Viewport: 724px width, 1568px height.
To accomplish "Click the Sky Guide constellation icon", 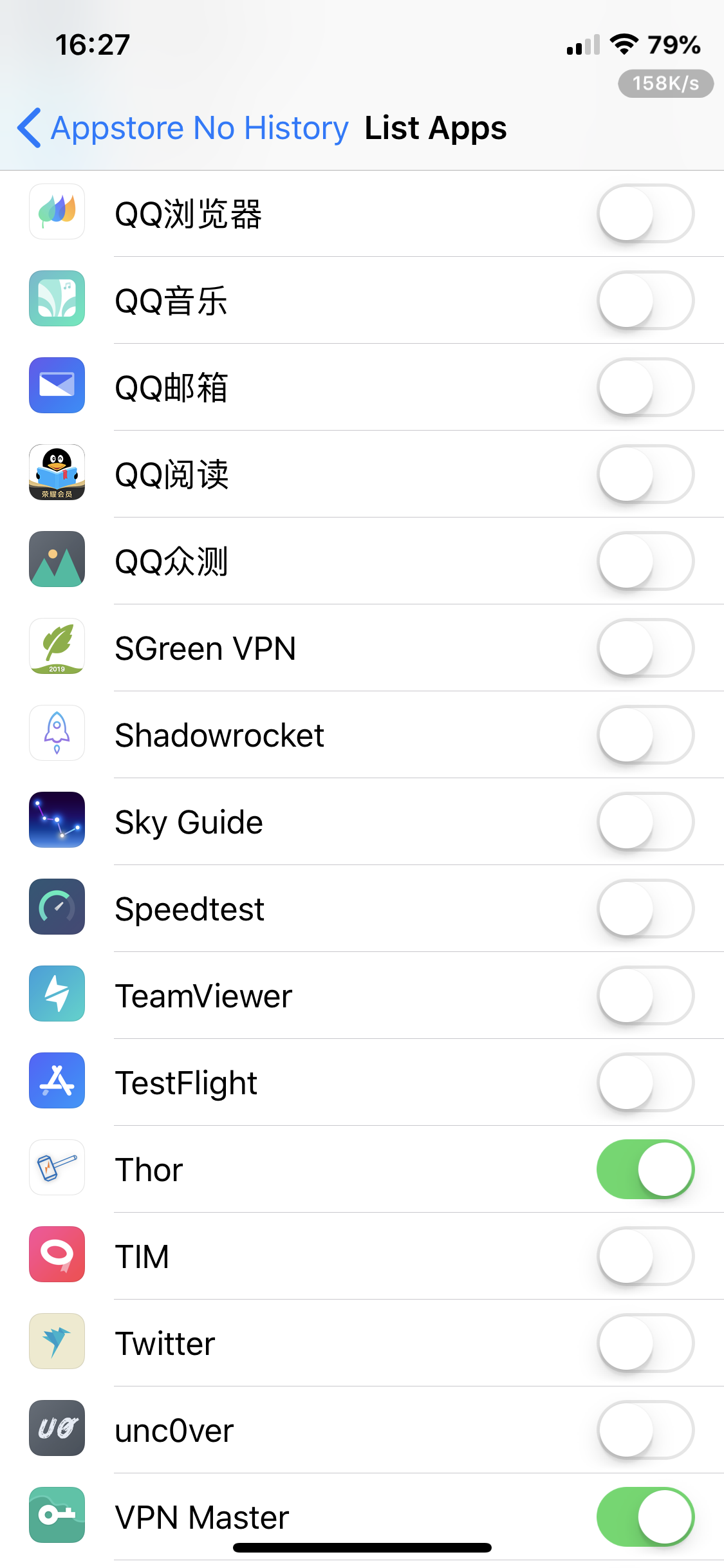I will [57, 821].
